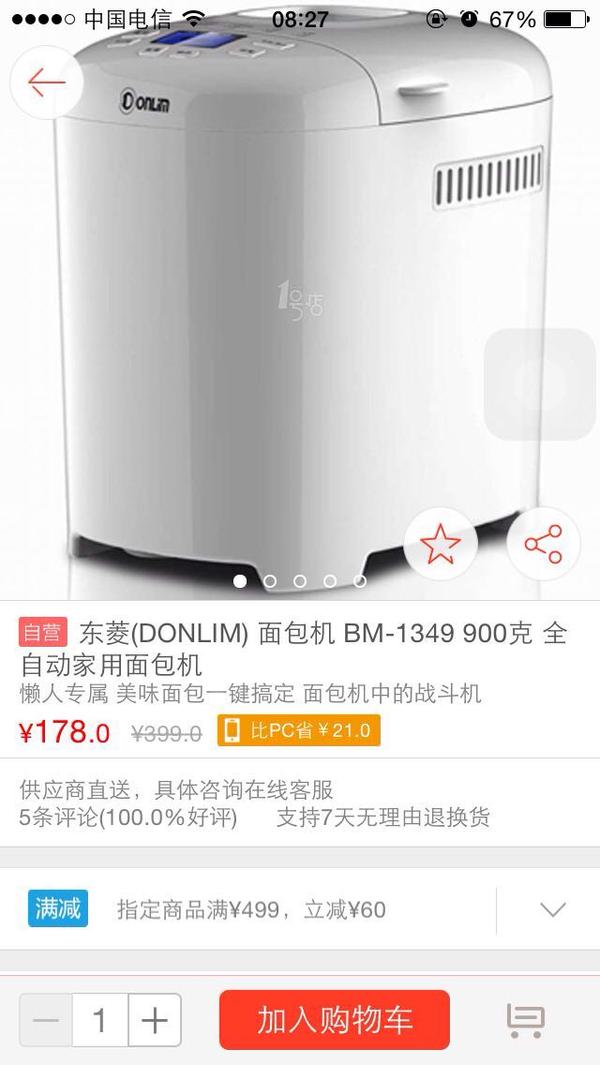Tap the quantity field showing 1
This screenshot has width=600, height=1065.
click(x=100, y=1019)
